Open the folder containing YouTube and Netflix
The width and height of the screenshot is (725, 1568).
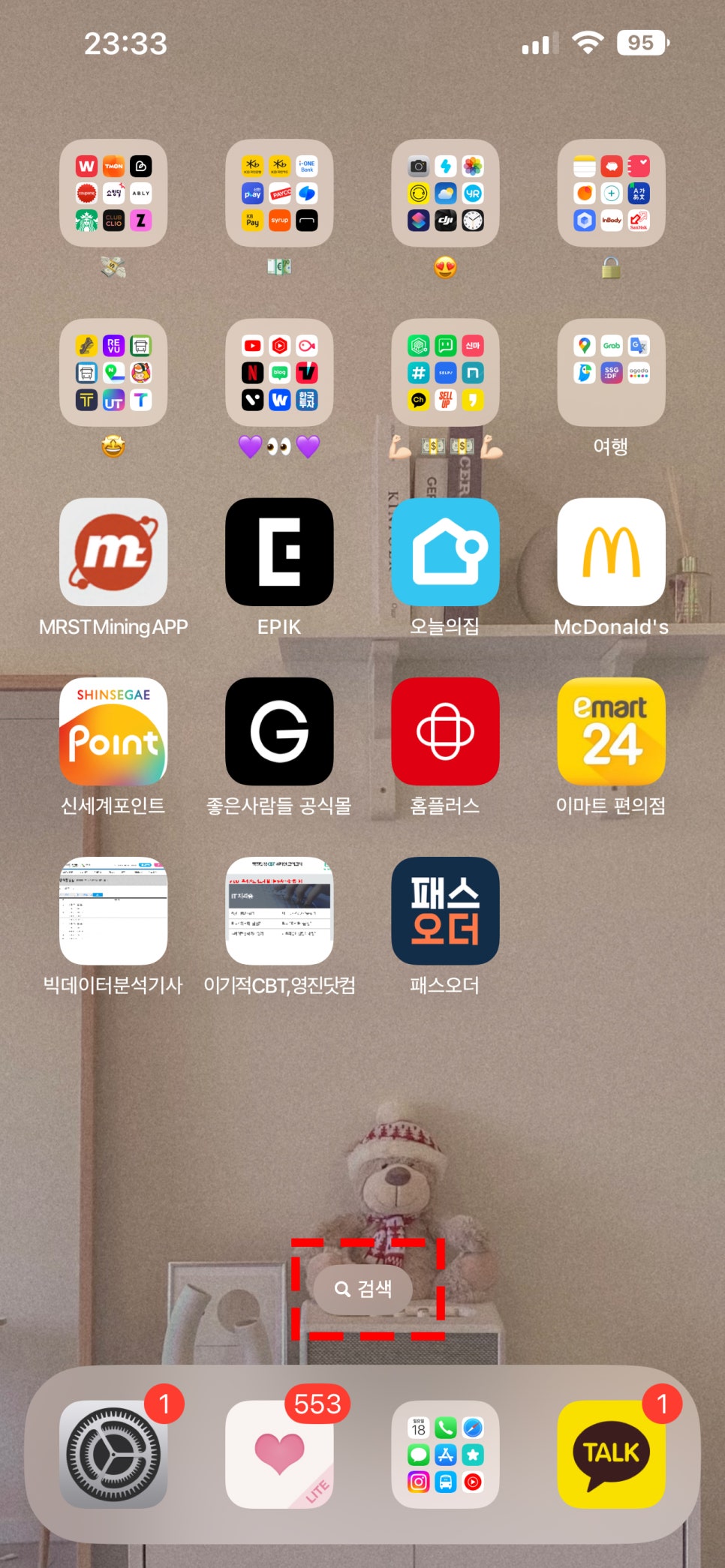279,373
